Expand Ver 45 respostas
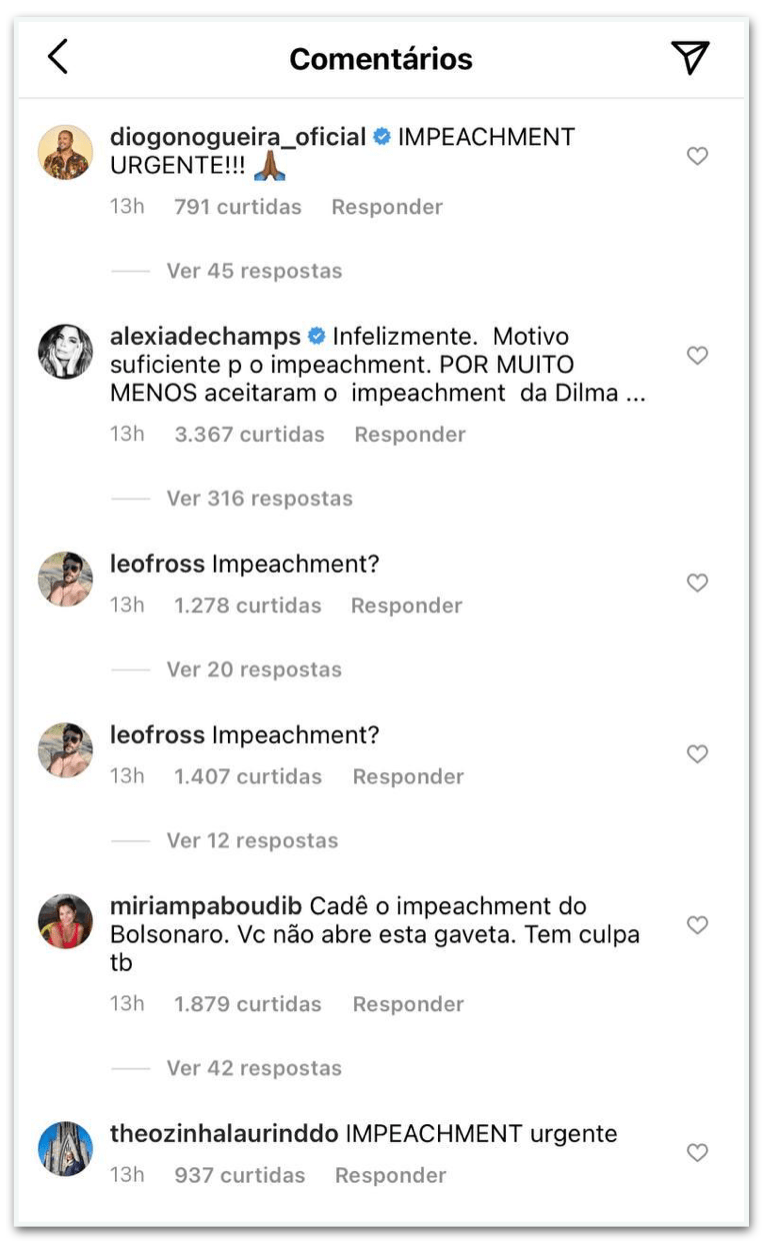 [x=254, y=271]
